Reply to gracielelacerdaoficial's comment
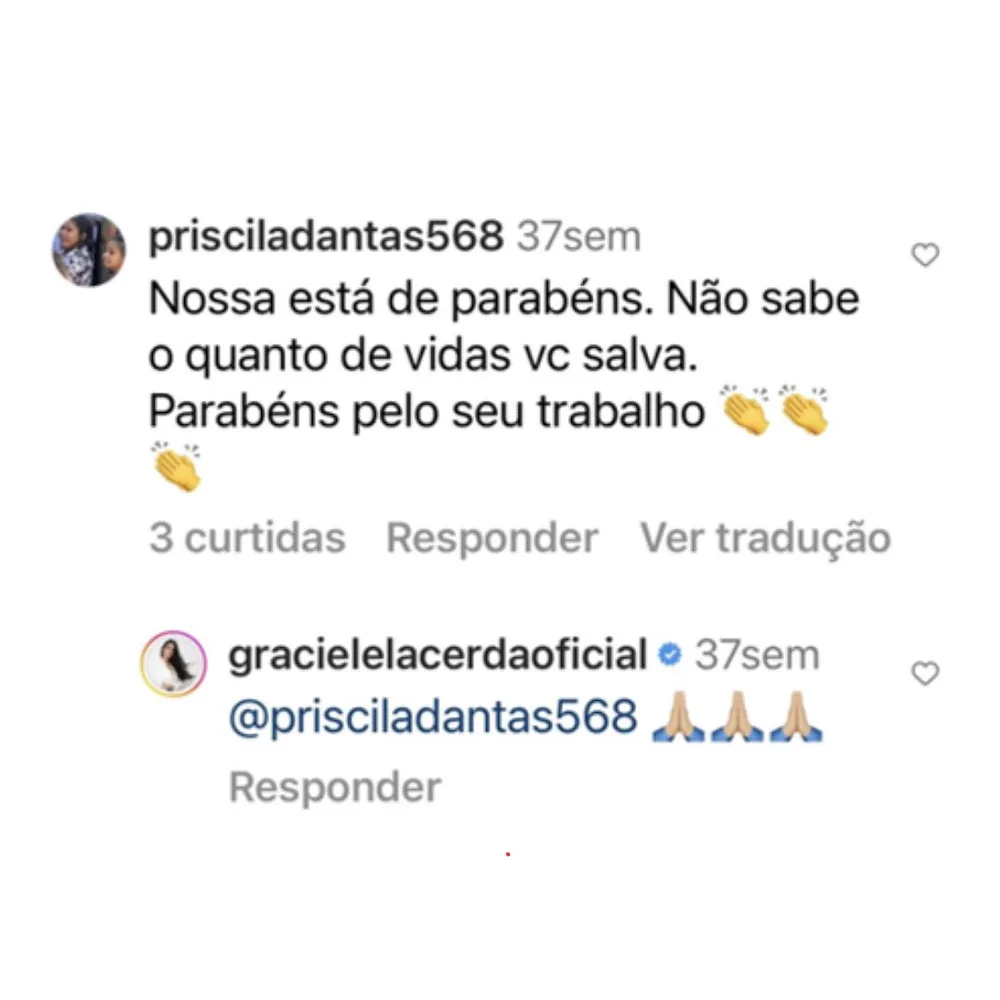This screenshot has height=1000, width=1000. [334, 788]
